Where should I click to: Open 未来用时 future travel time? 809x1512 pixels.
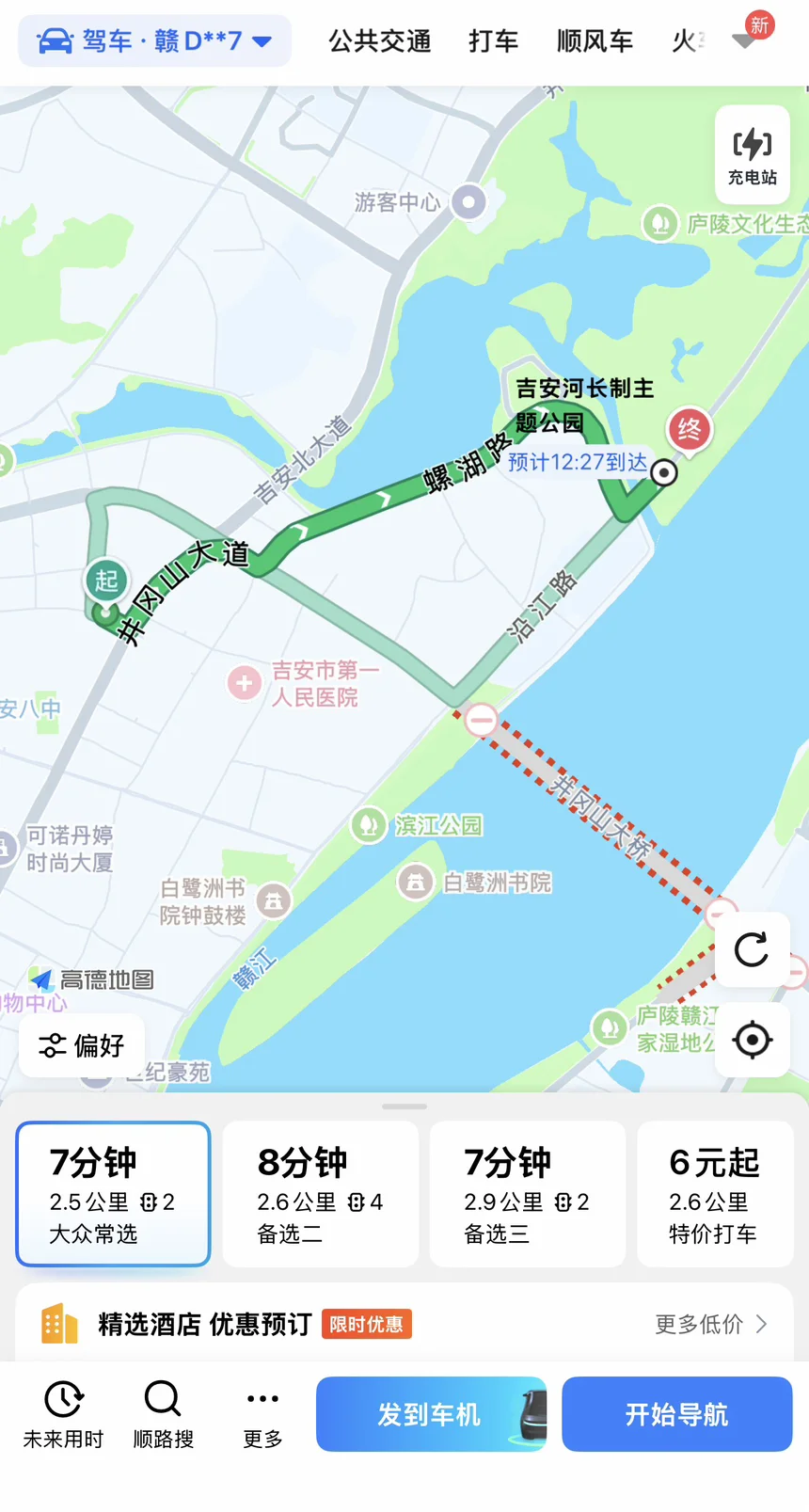tap(63, 1414)
